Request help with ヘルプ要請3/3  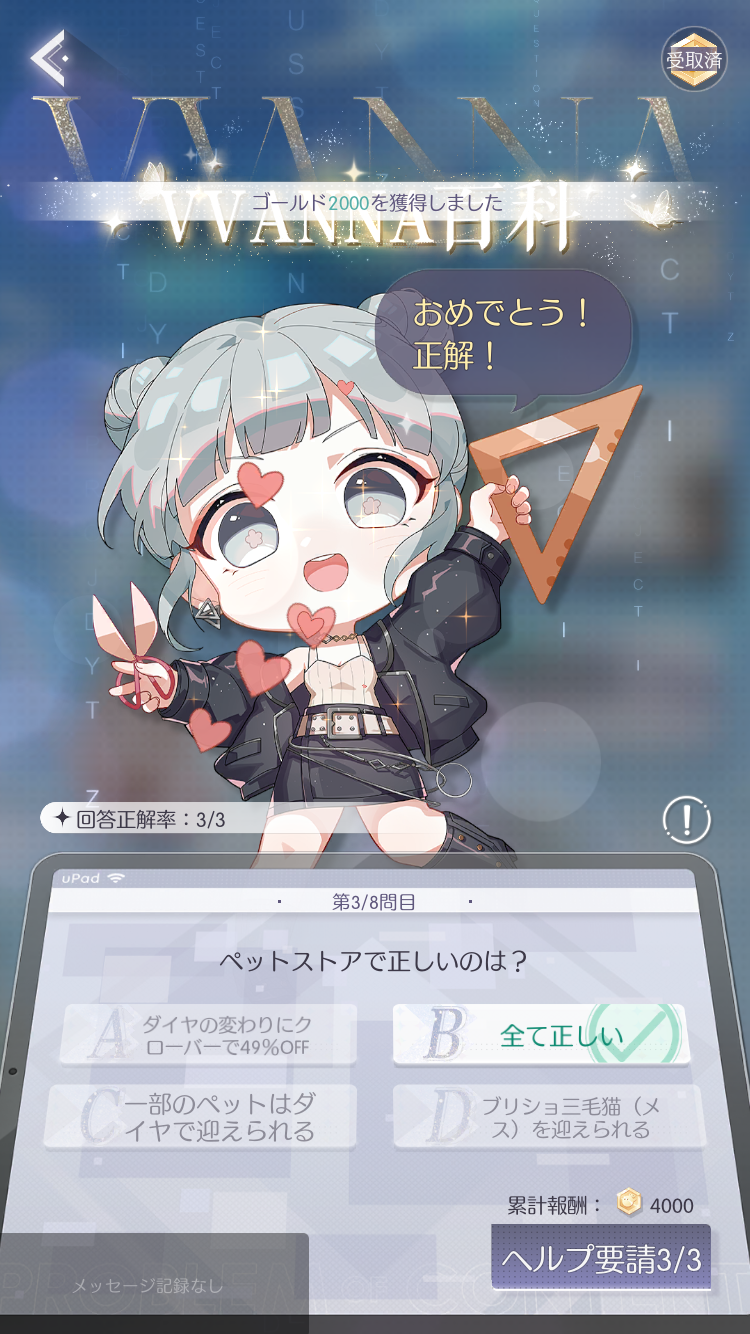[601, 1258]
